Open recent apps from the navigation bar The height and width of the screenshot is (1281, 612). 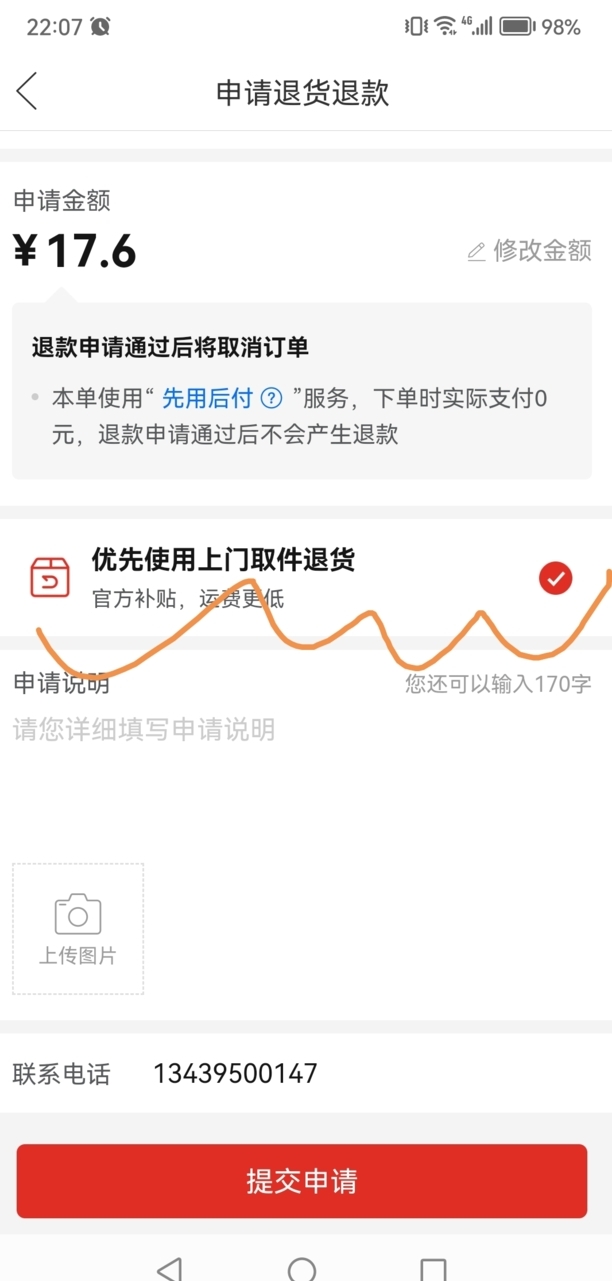point(433,1269)
